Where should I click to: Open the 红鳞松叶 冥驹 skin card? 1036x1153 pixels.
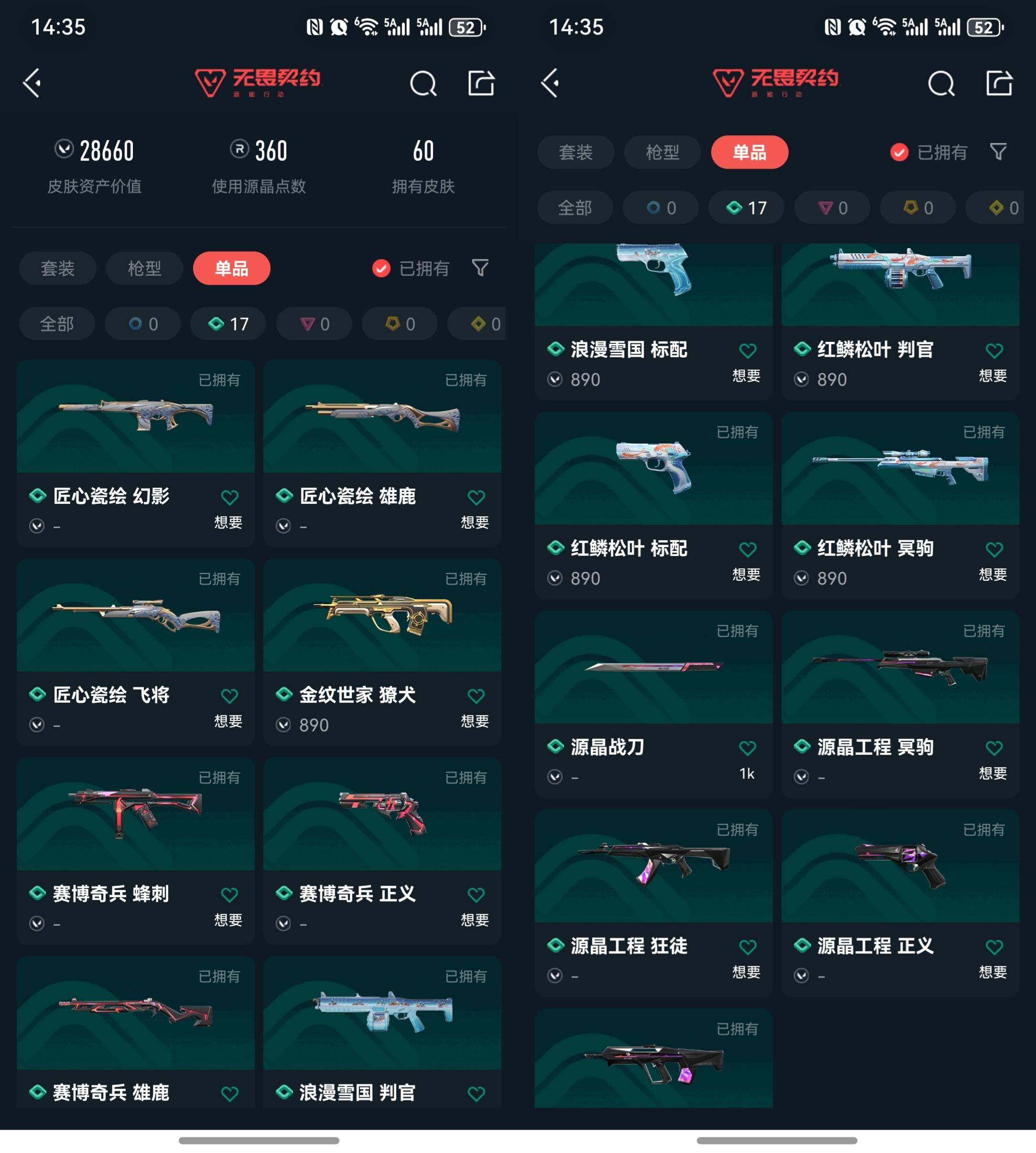pyautogui.click(x=900, y=505)
